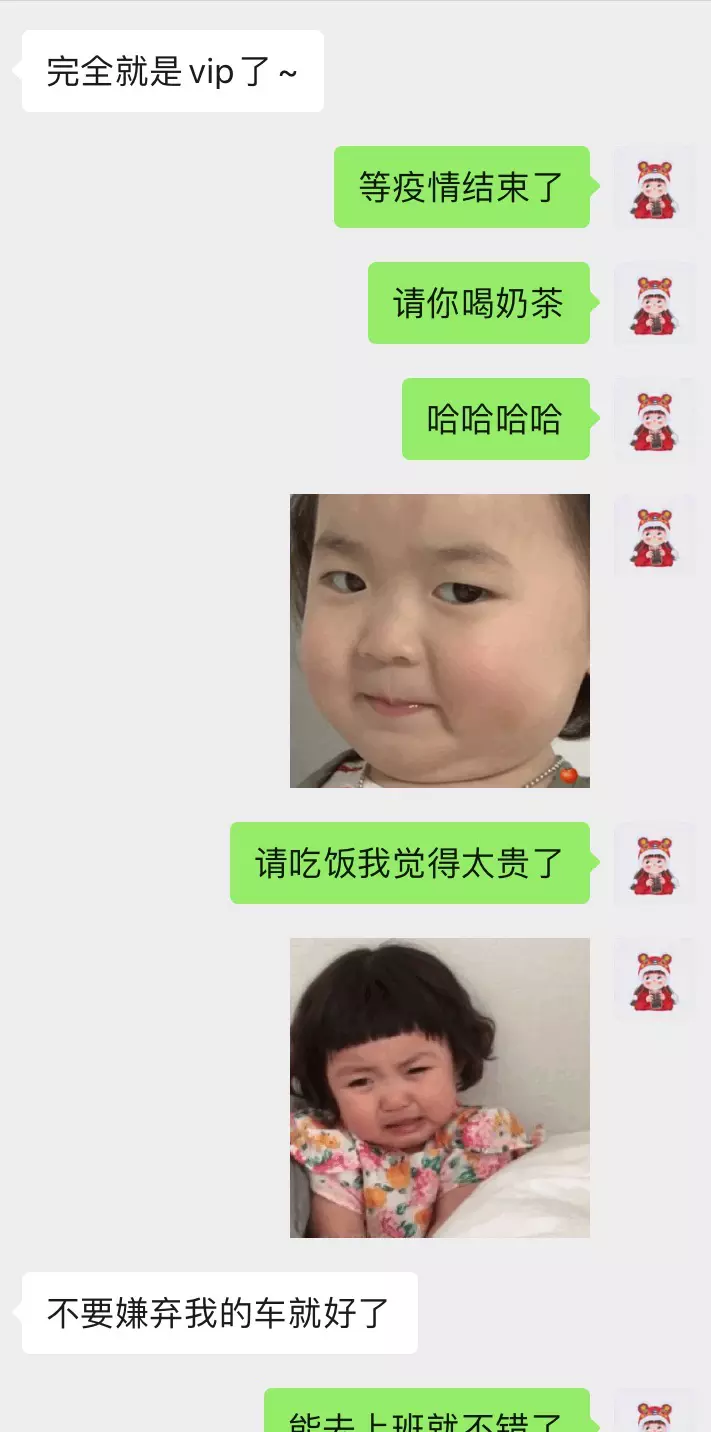Viewport: 711px width, 1432px height.
Task: Open the smirking child sticker image
Action: pyautogui.click(x=439, y=640)
